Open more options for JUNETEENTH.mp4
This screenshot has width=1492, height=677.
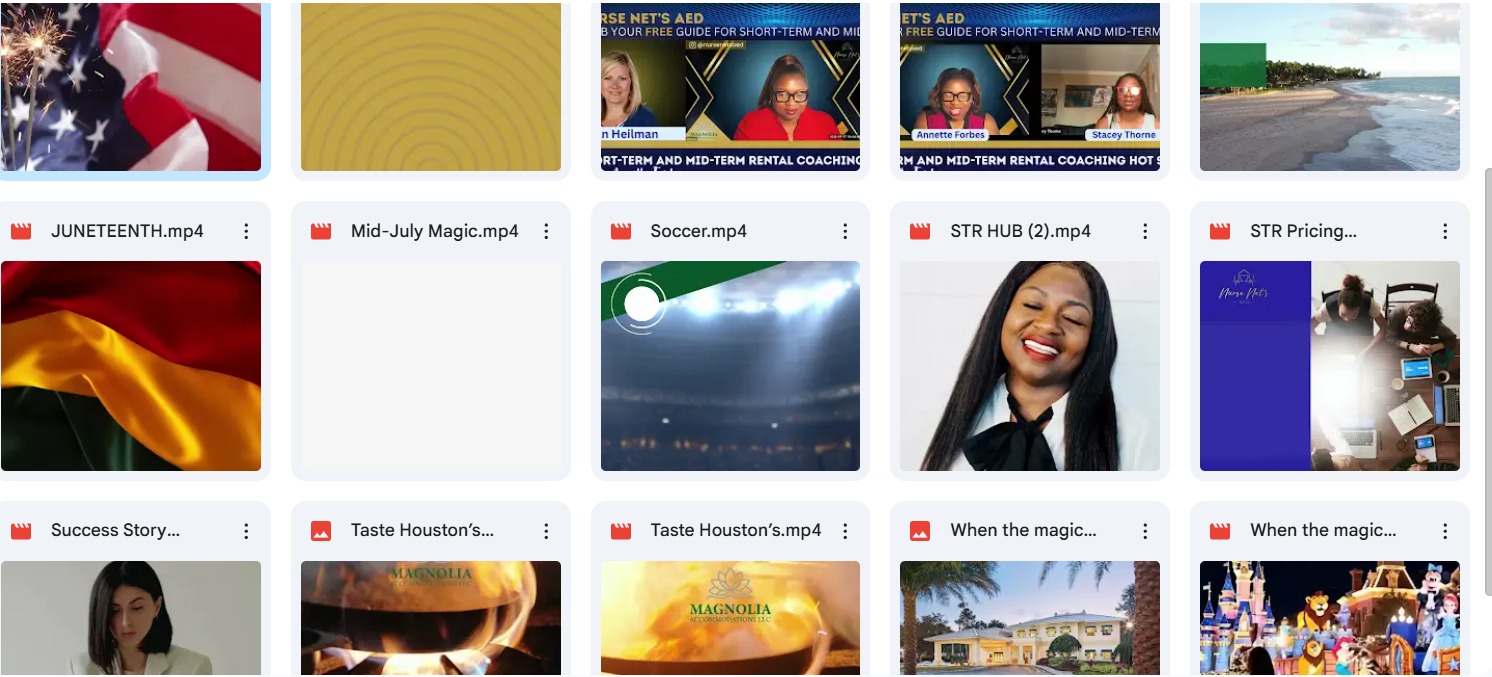coord(246,231)
